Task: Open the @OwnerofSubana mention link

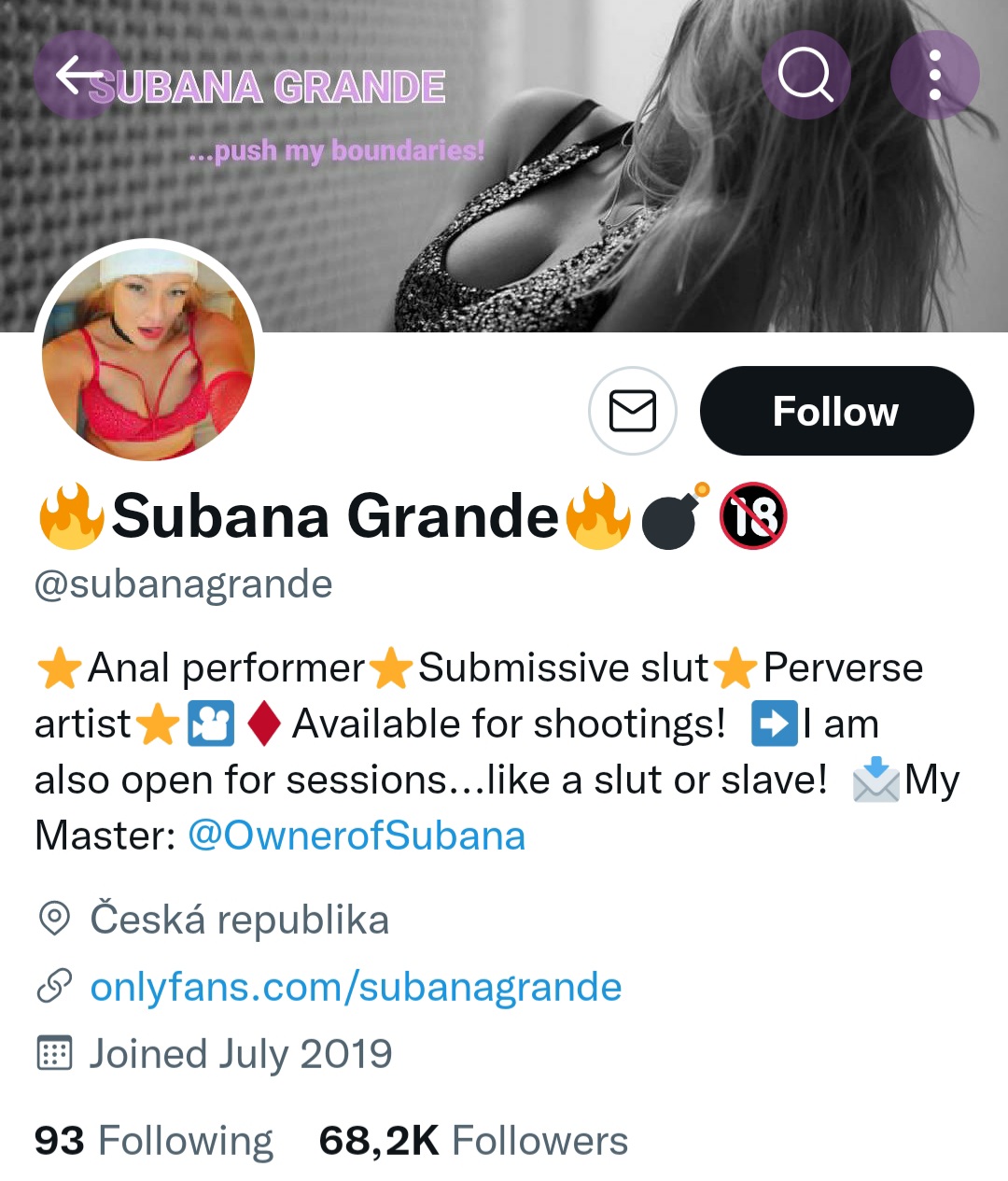Action: (x=357, y=836)
